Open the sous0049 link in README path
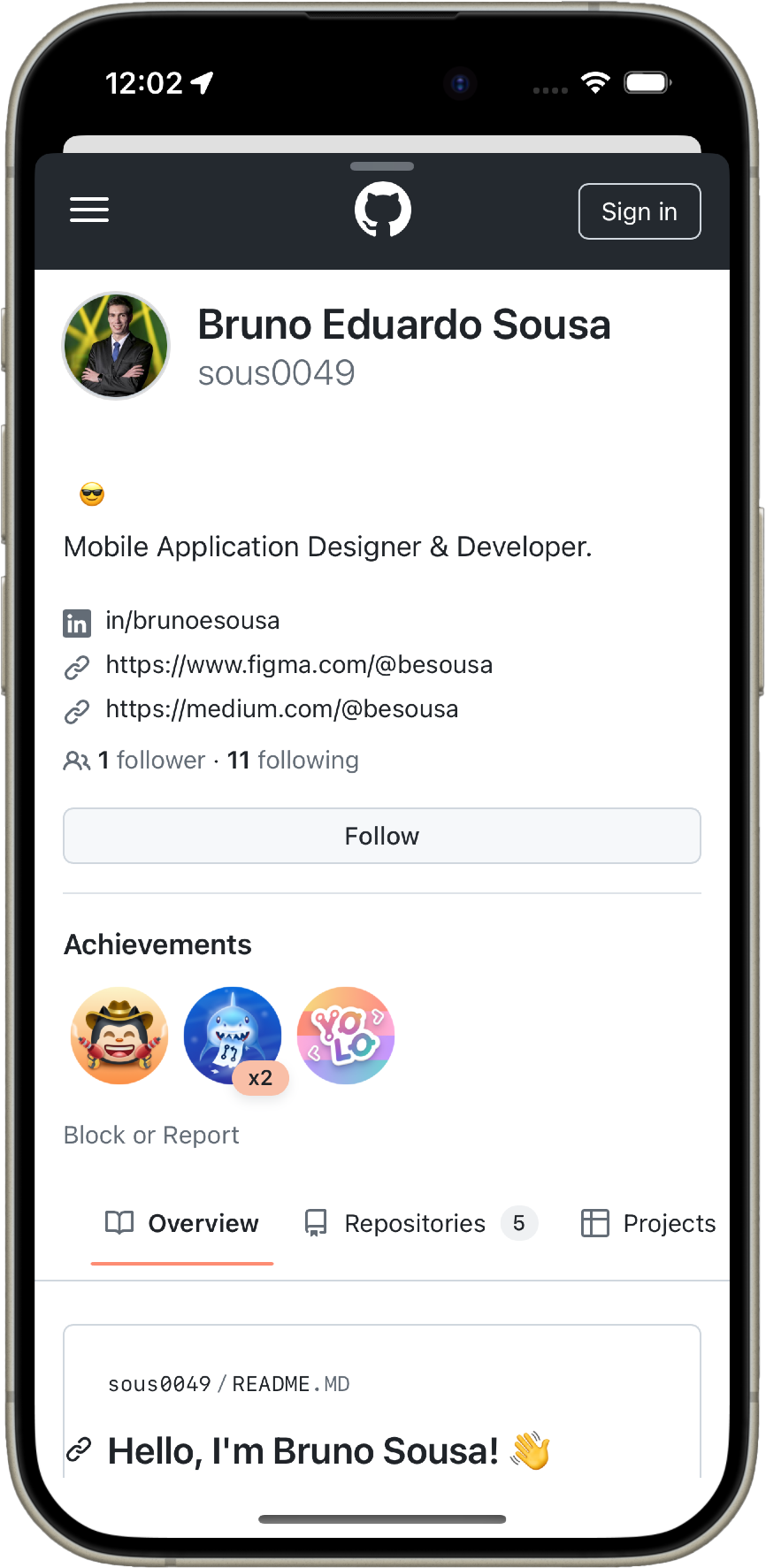The width and height of the screenshot is (766, 1568). [x=159, y=1384]
